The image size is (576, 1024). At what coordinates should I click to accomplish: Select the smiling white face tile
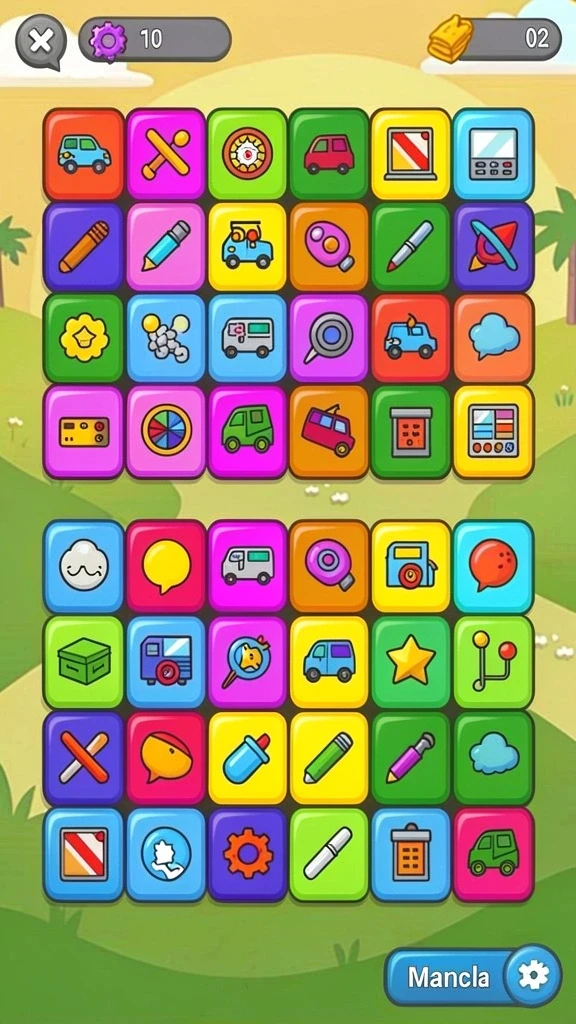84,566
